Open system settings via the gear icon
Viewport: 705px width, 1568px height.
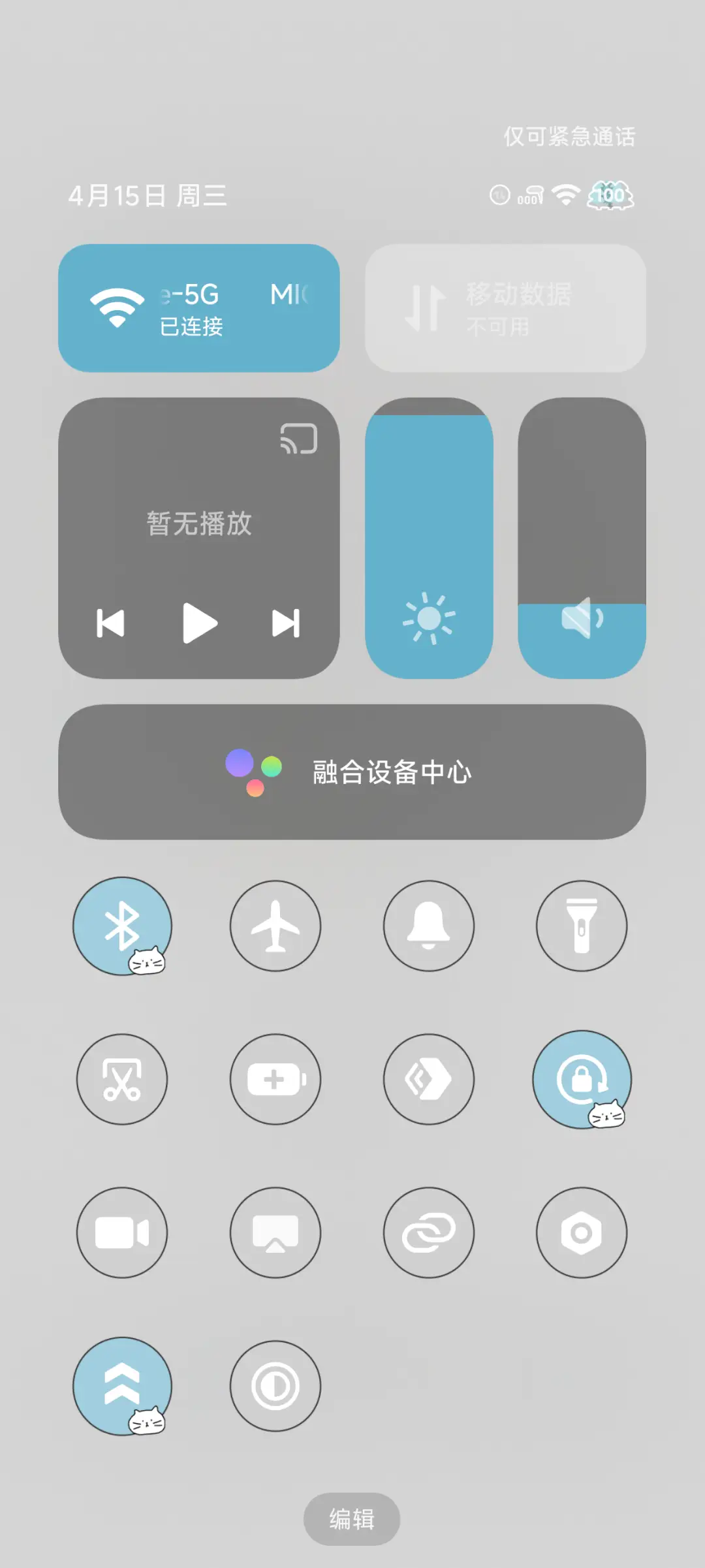click(x=582, y=1232)
